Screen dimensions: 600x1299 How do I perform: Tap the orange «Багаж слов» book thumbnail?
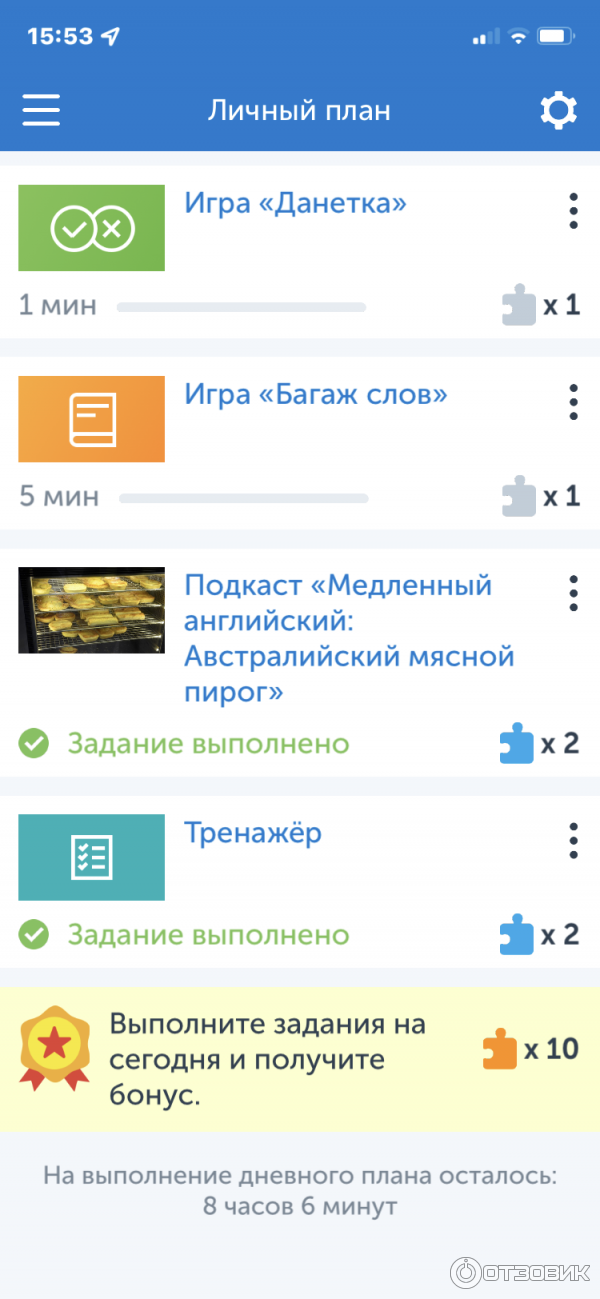pos(91,419)
